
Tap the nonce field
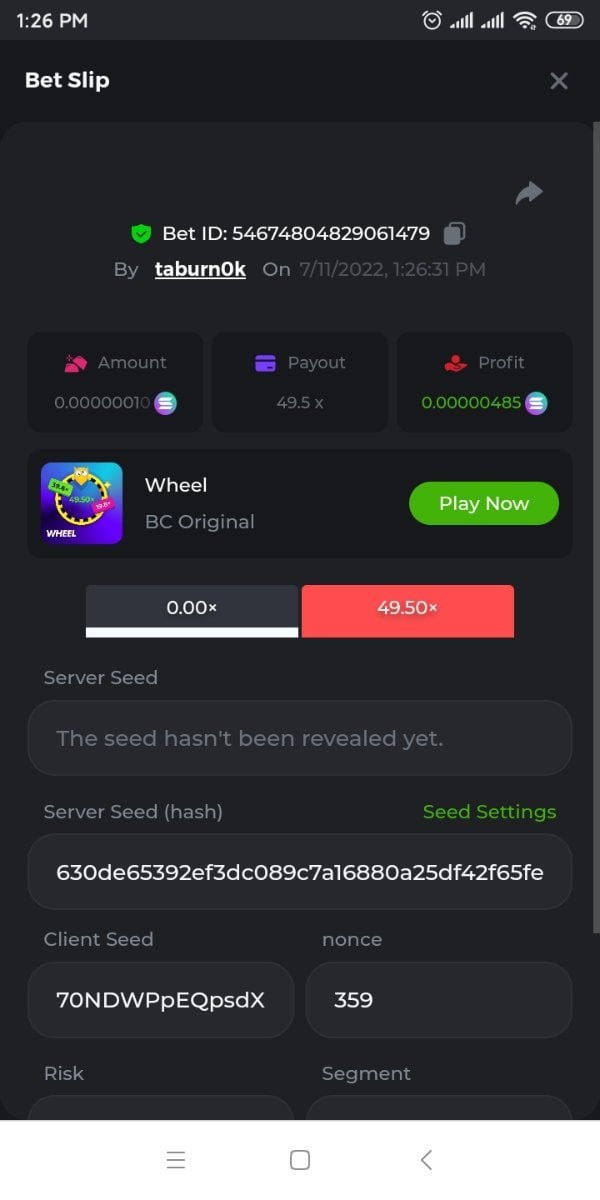438,1000
